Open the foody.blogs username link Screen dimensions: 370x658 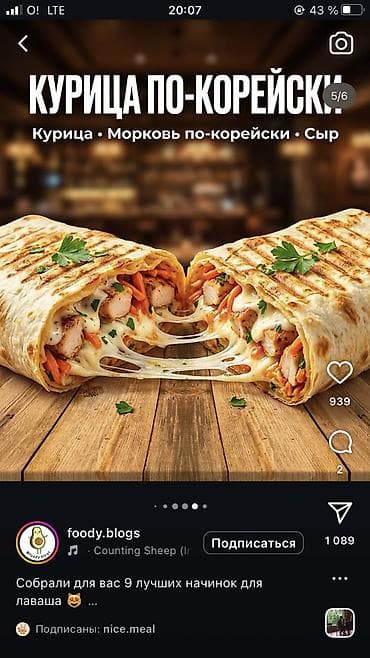103,533
